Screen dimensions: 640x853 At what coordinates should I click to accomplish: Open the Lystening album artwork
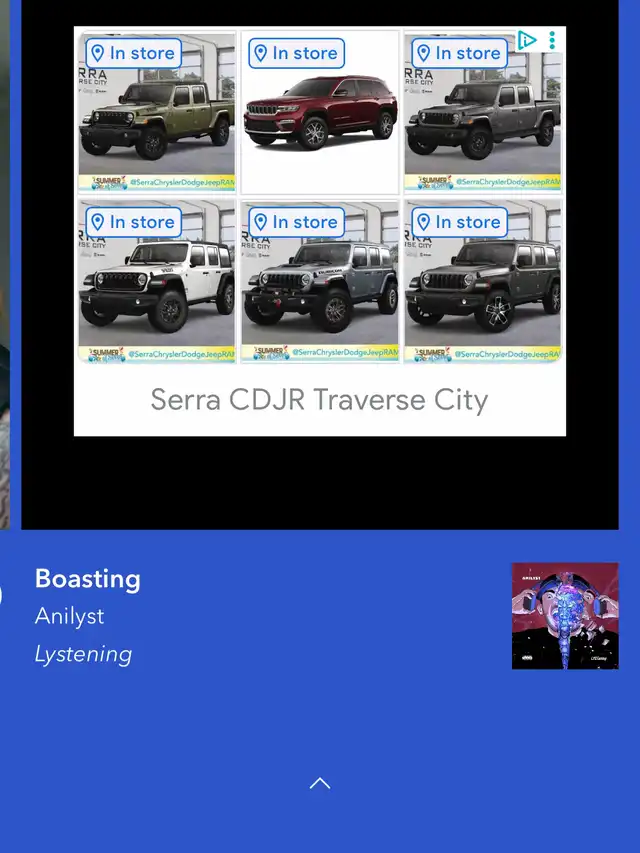(565, 615)
